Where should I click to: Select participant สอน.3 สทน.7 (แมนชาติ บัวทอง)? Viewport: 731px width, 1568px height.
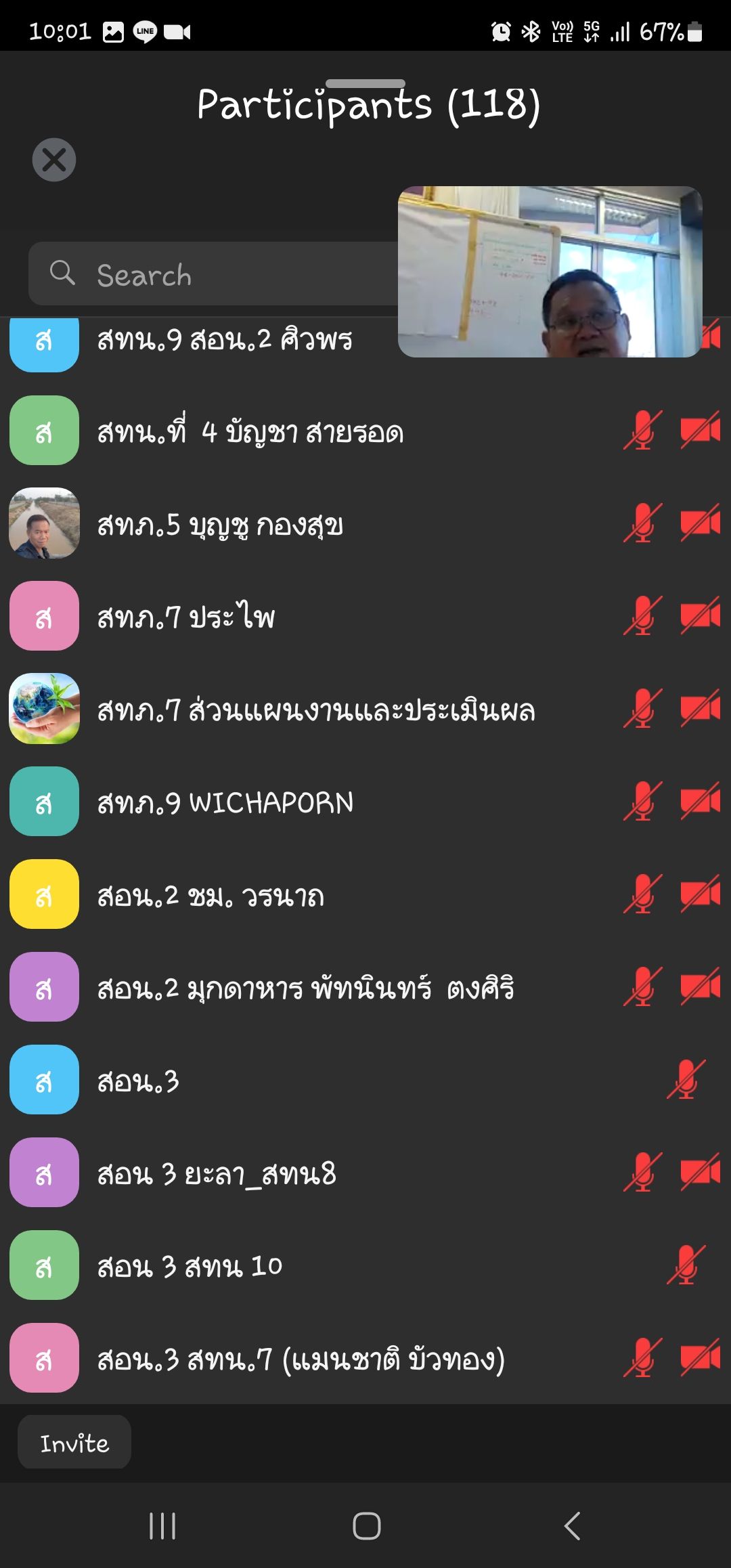point(301,1359)
